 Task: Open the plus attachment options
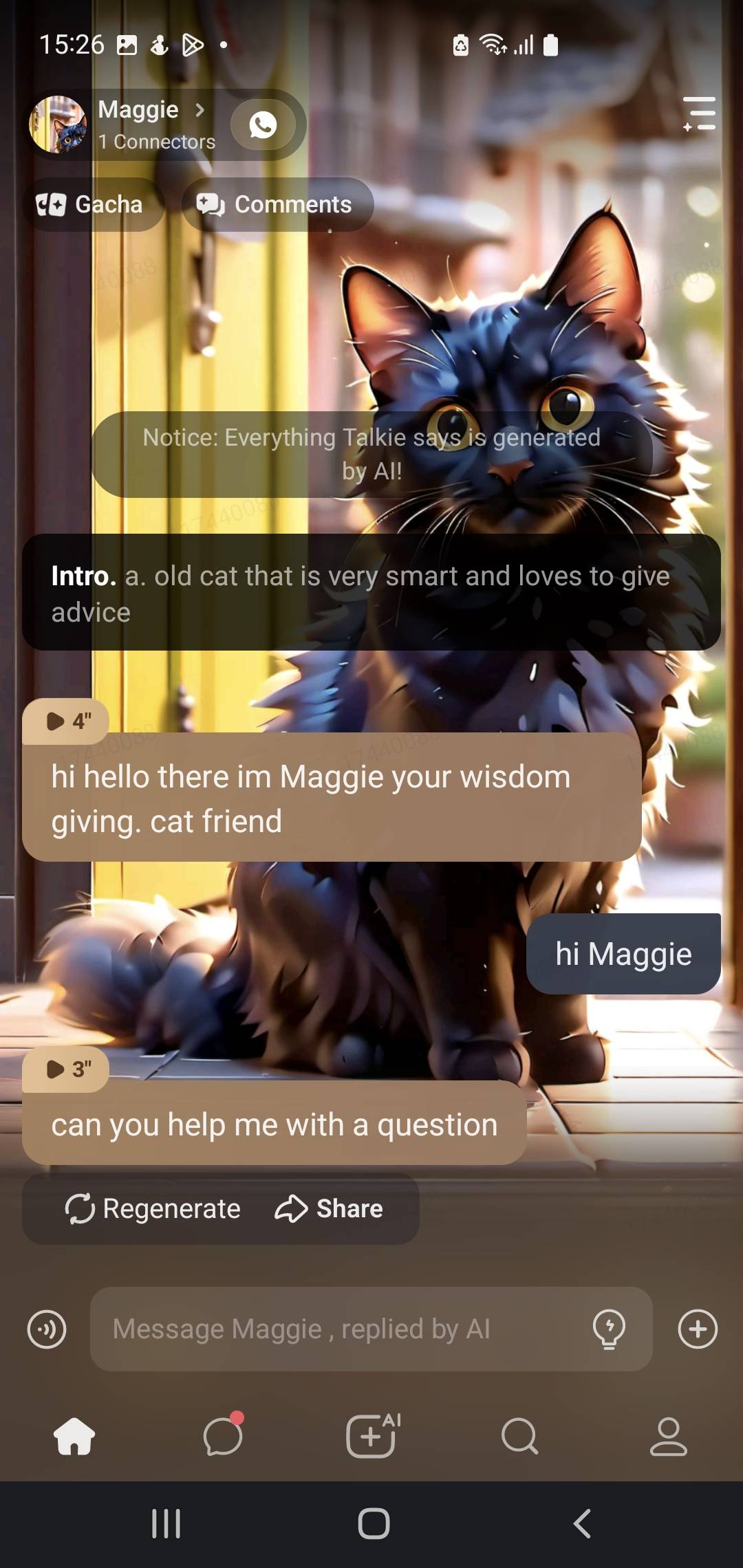point(698,1329)
